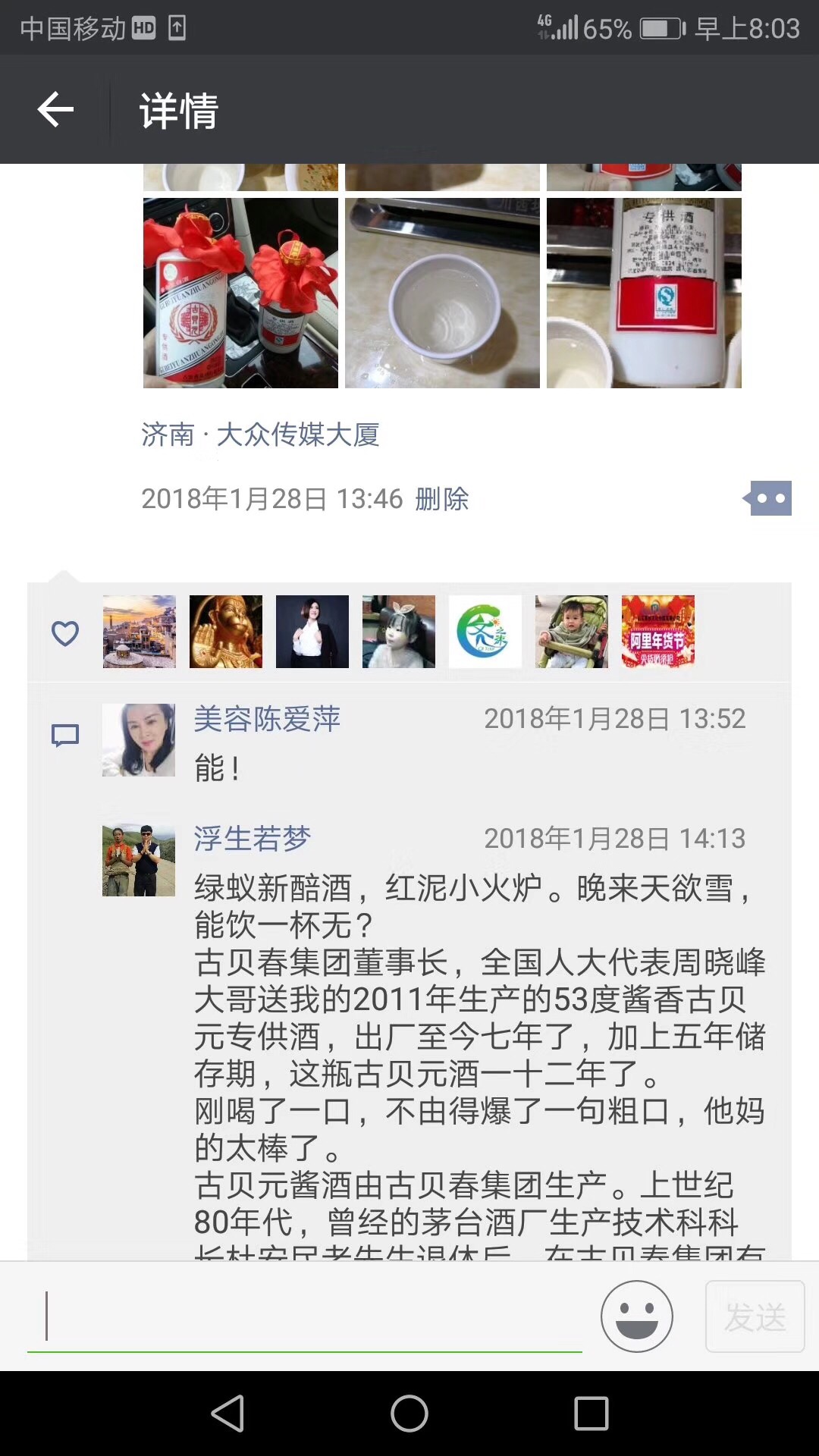Open the photo of two red-ribboned bottles

point(240,293)
